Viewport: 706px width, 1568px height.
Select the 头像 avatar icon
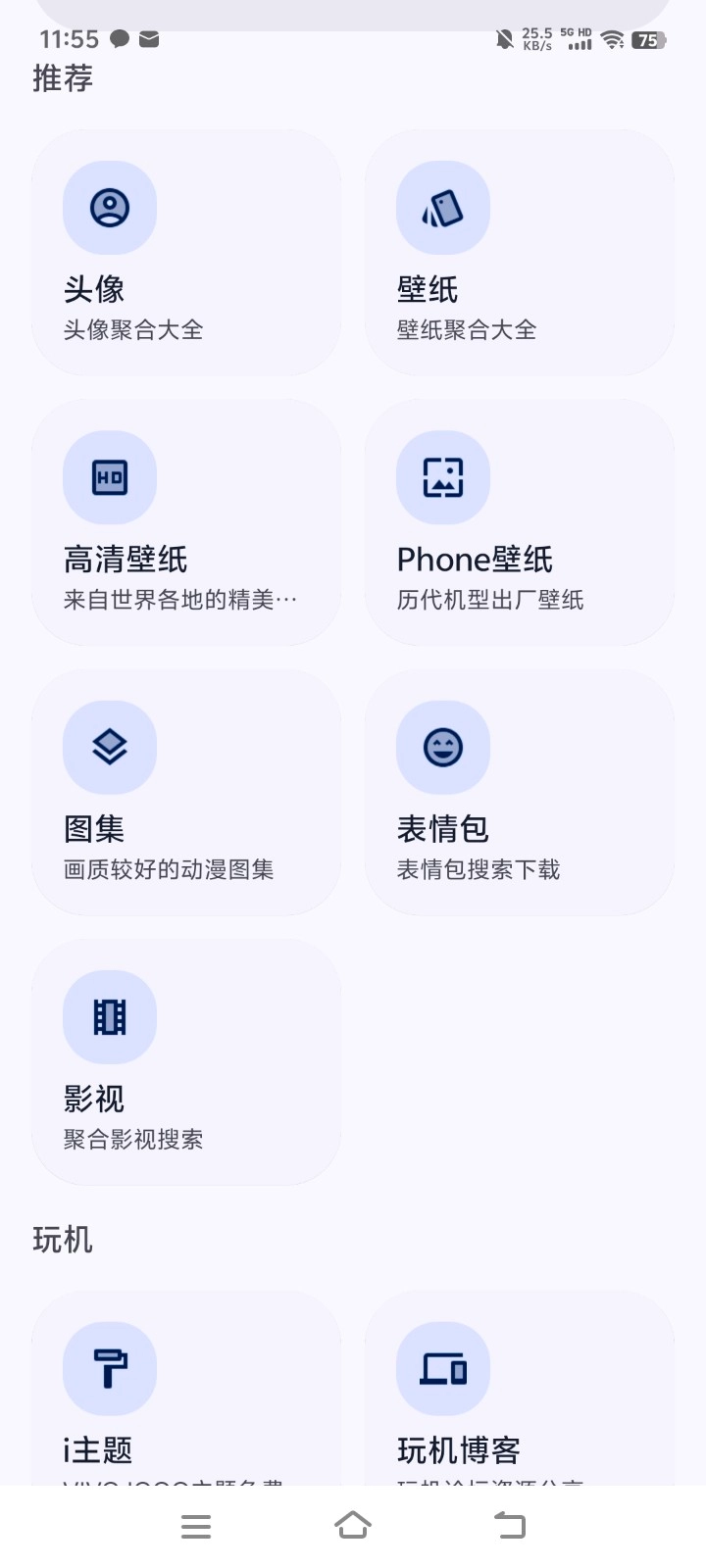110,208
